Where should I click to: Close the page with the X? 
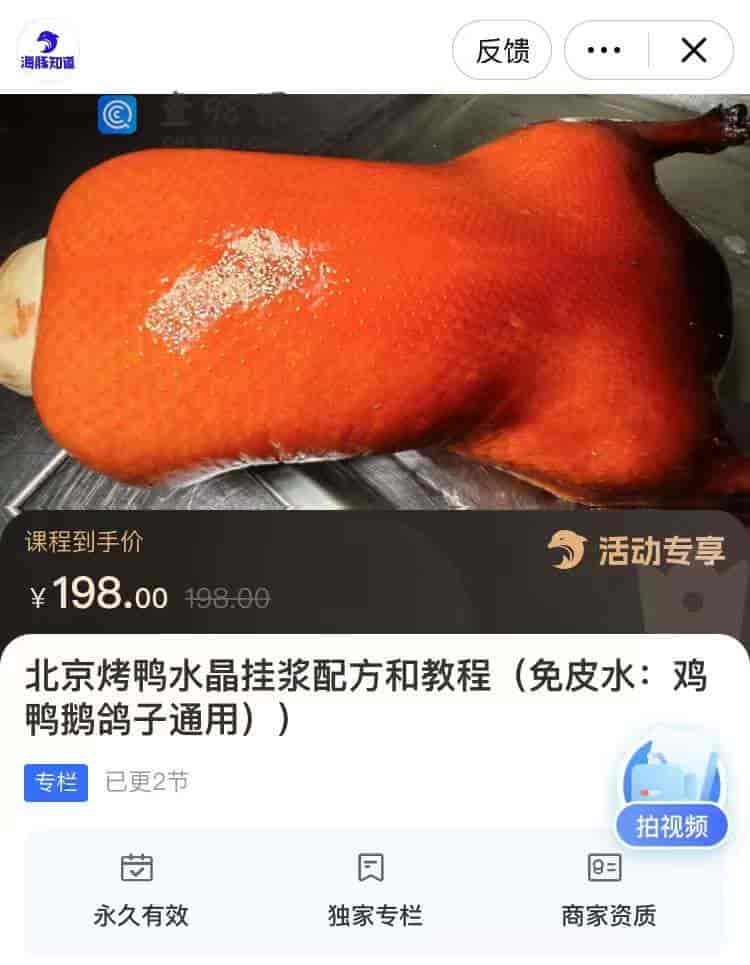[x=691, y=49]
